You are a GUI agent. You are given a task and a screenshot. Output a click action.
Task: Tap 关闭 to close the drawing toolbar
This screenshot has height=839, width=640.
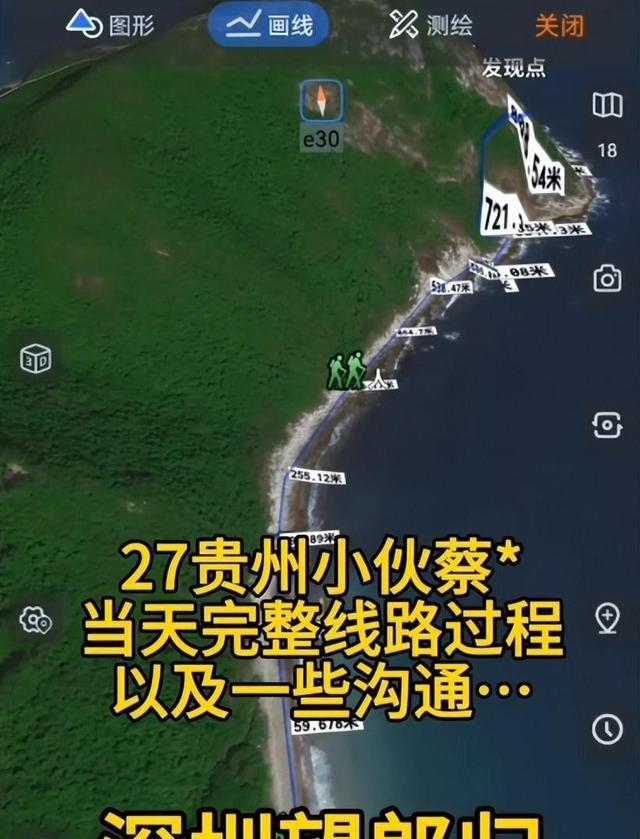559,24
